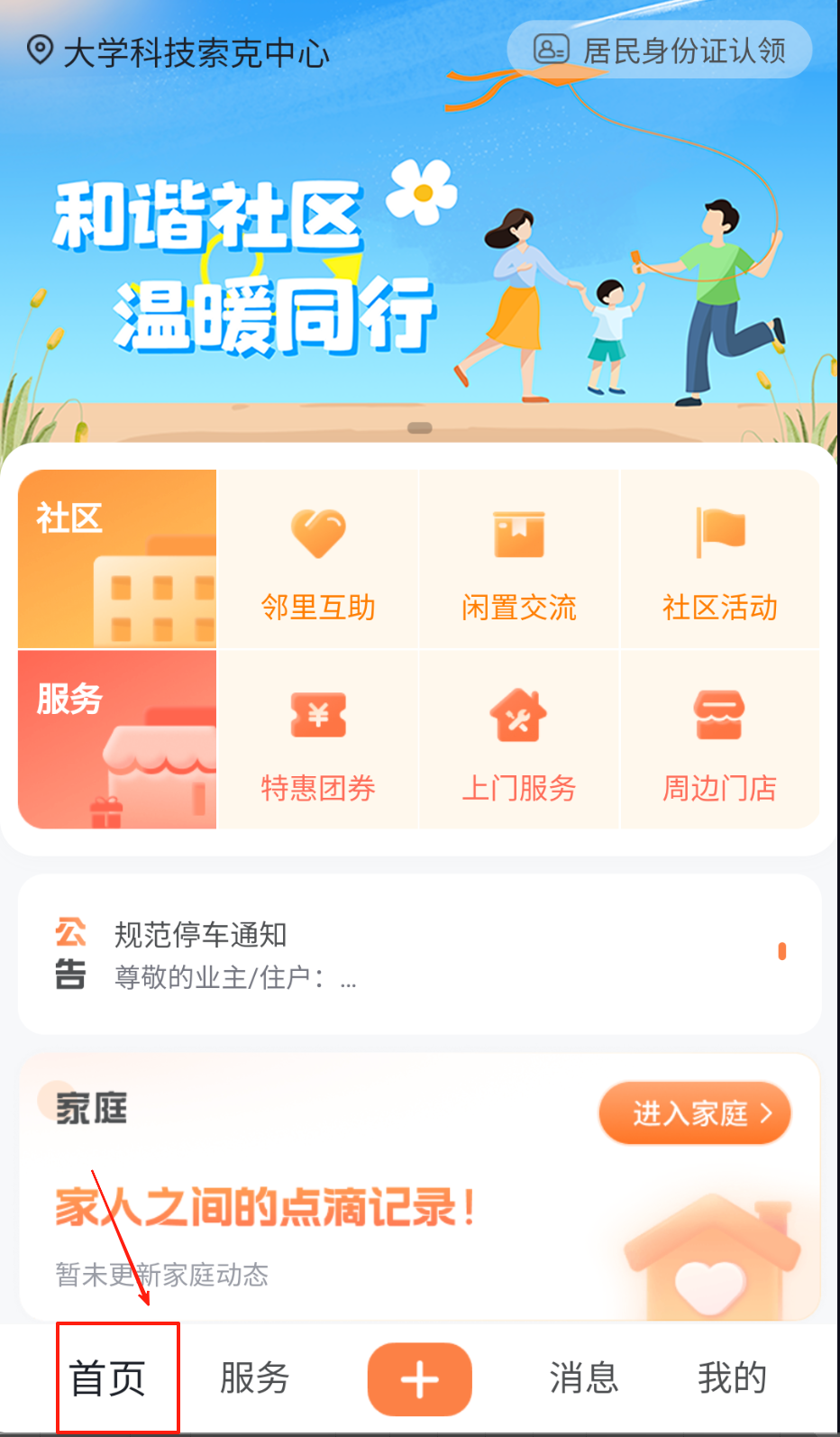Viewport: 840px width, 1437px height.
Task: Open the 和谐社区 温暖同行 banner
Action: coord(419,270)
